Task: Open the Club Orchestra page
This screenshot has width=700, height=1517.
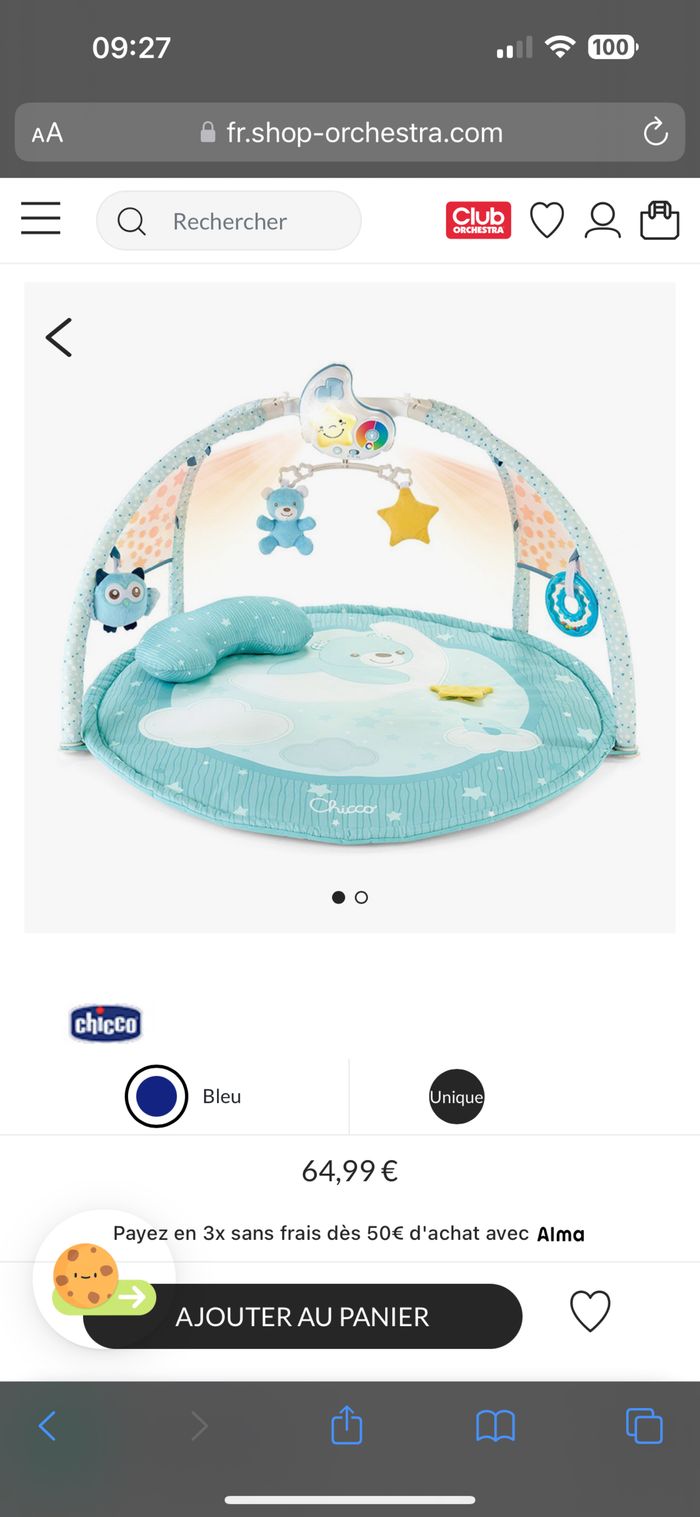Action: [x=478, y=220]
